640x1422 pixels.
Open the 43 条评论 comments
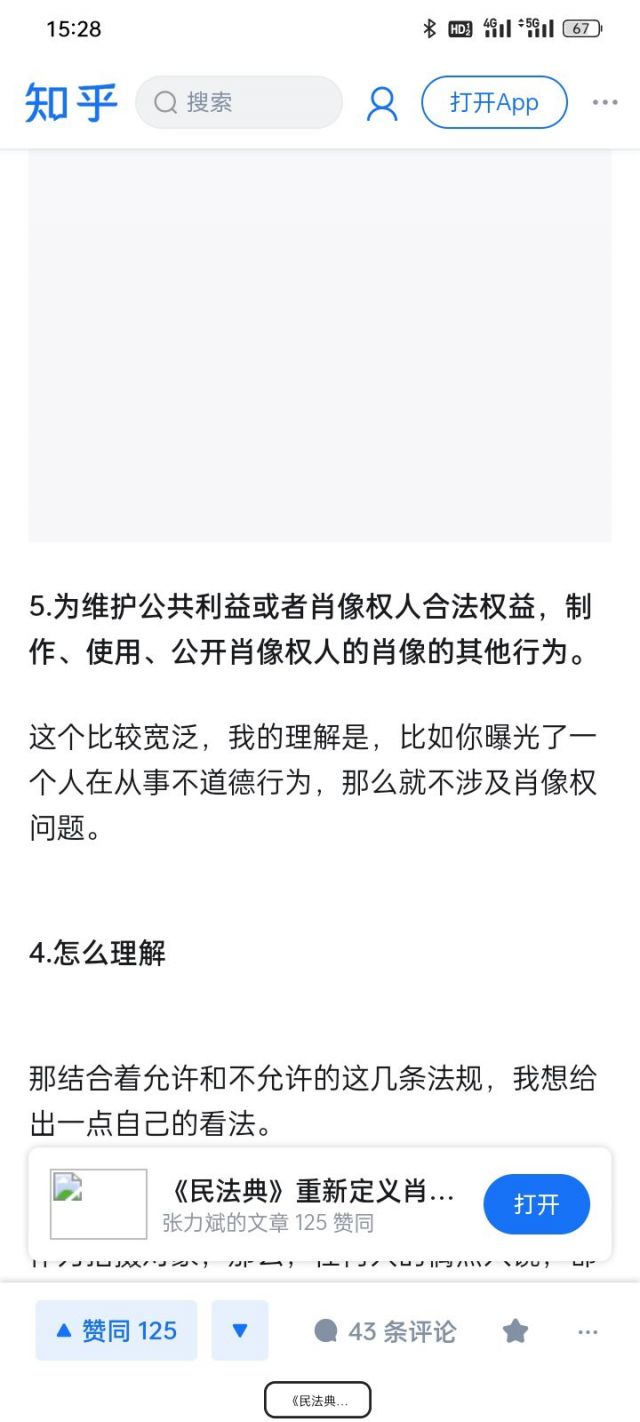pyautogui.click(x=385, y=1331)
